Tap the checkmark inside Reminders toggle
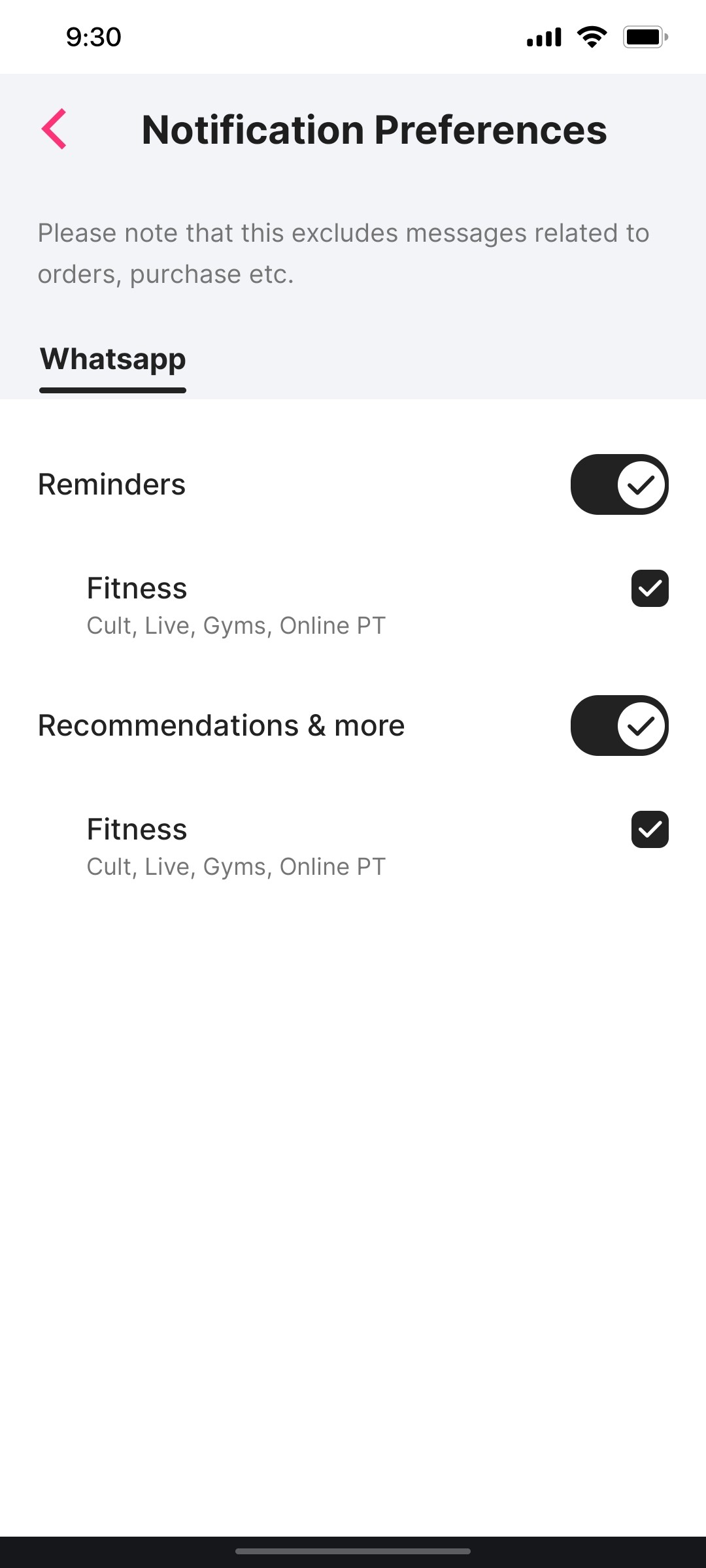This screenshot has width=706, height=1568. [x=641, y=484]
